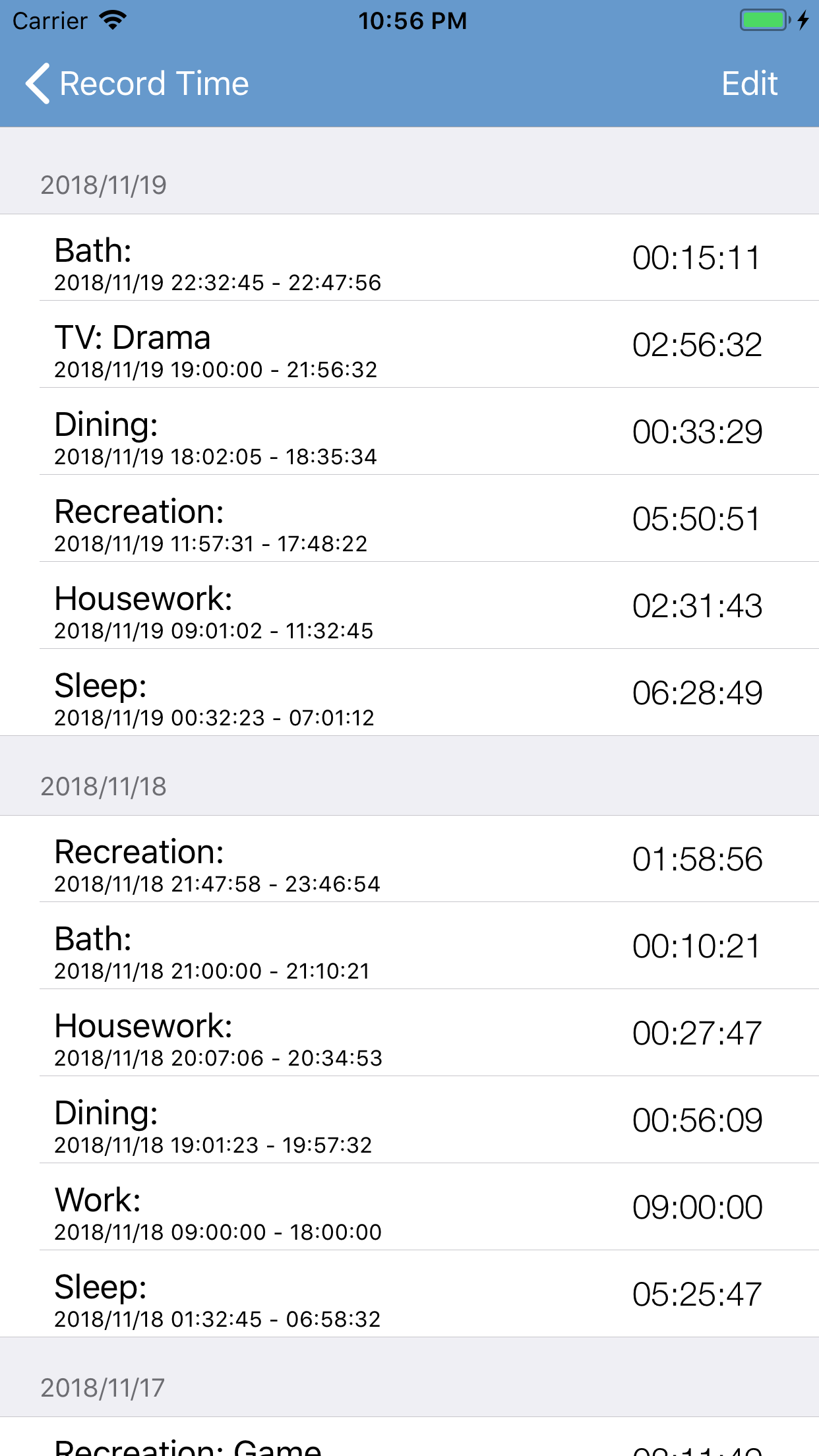View the Sleep record lasting 05:25:47
The height and width of the screenshot is (1456, 819).
[409, 1294]
